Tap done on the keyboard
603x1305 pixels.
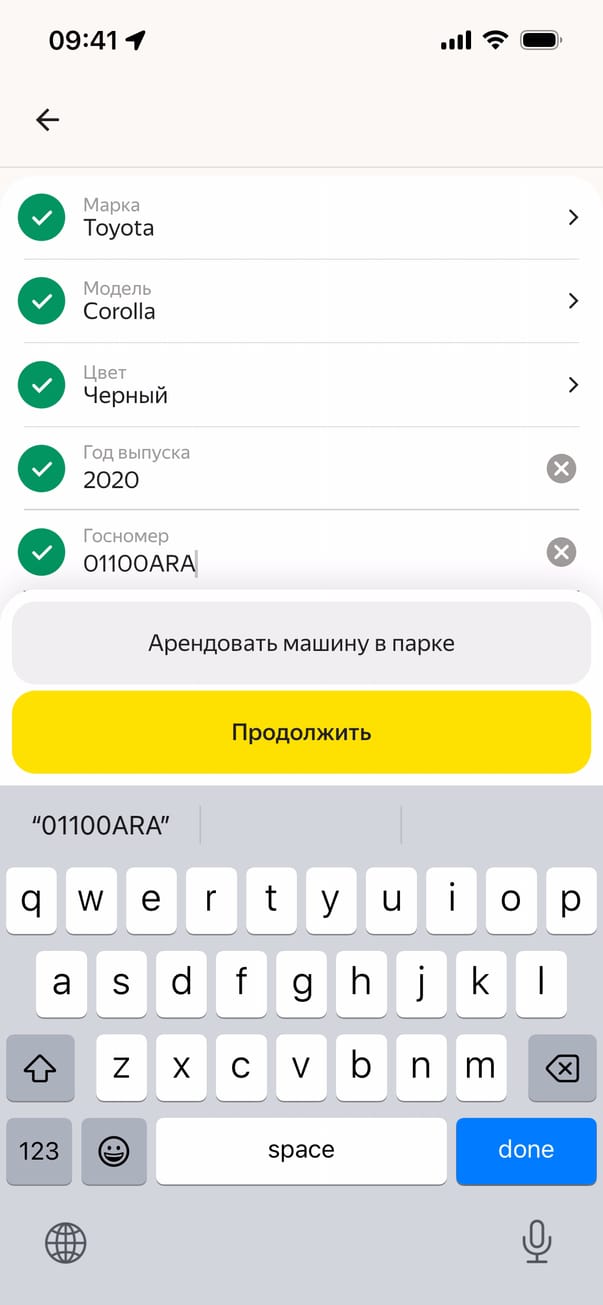[x=525, y=1151]
